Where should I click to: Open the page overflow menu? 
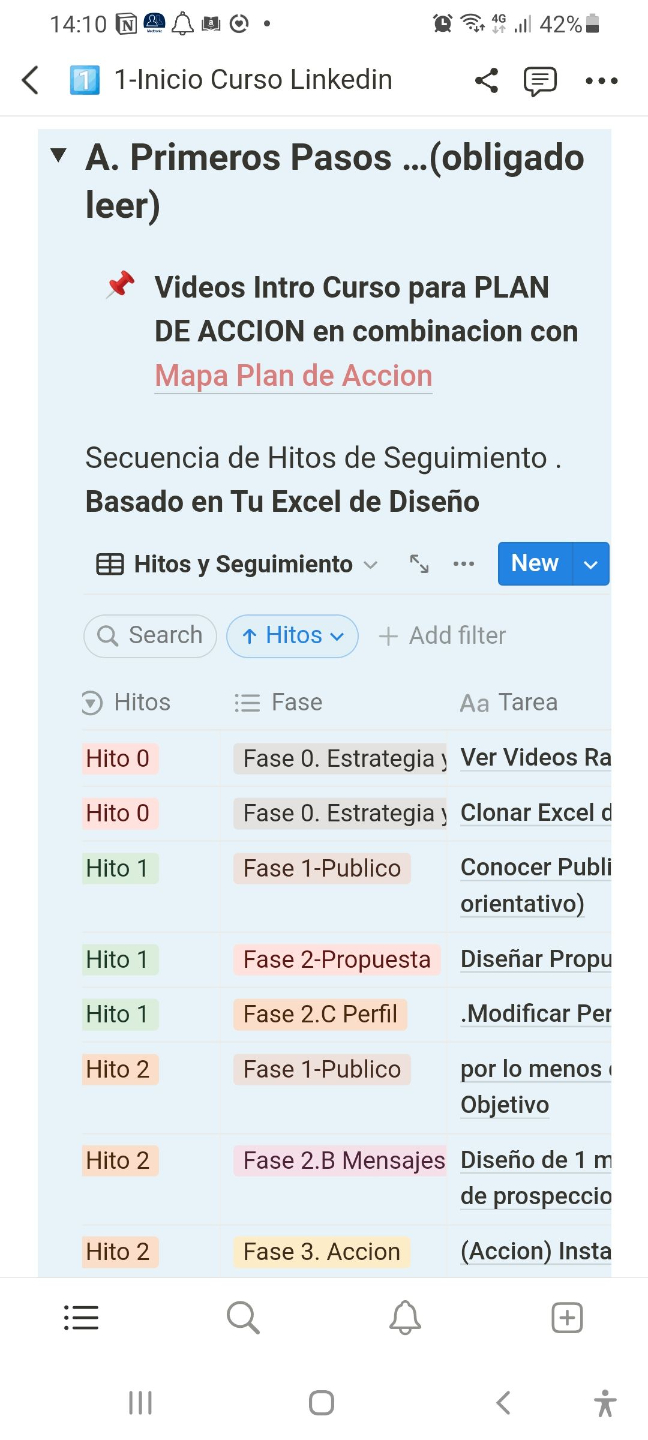coord(601,81)
